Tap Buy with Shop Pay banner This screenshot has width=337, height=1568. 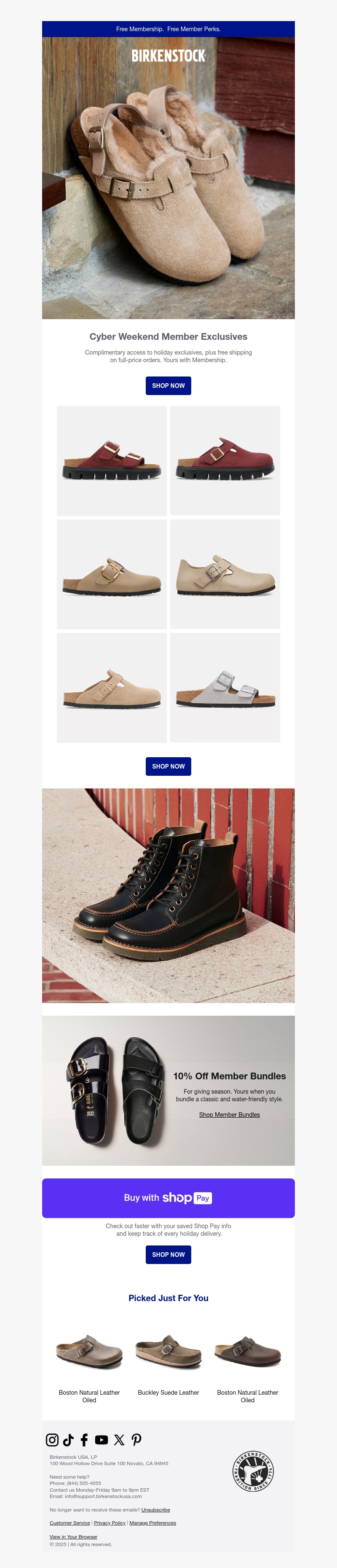(x=168, y=1197)
